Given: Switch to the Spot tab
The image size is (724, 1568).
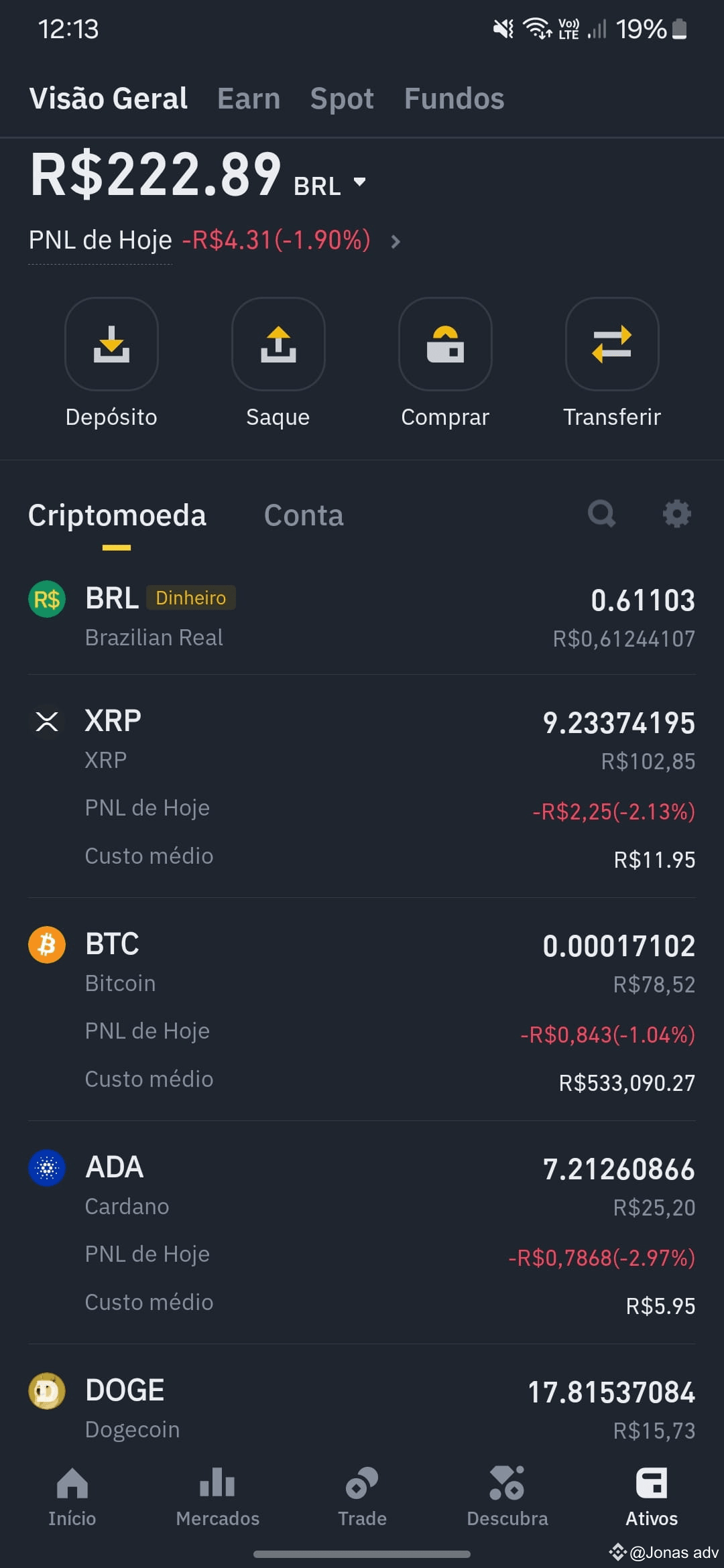Looking at the screenshot, I should (342, 99).
